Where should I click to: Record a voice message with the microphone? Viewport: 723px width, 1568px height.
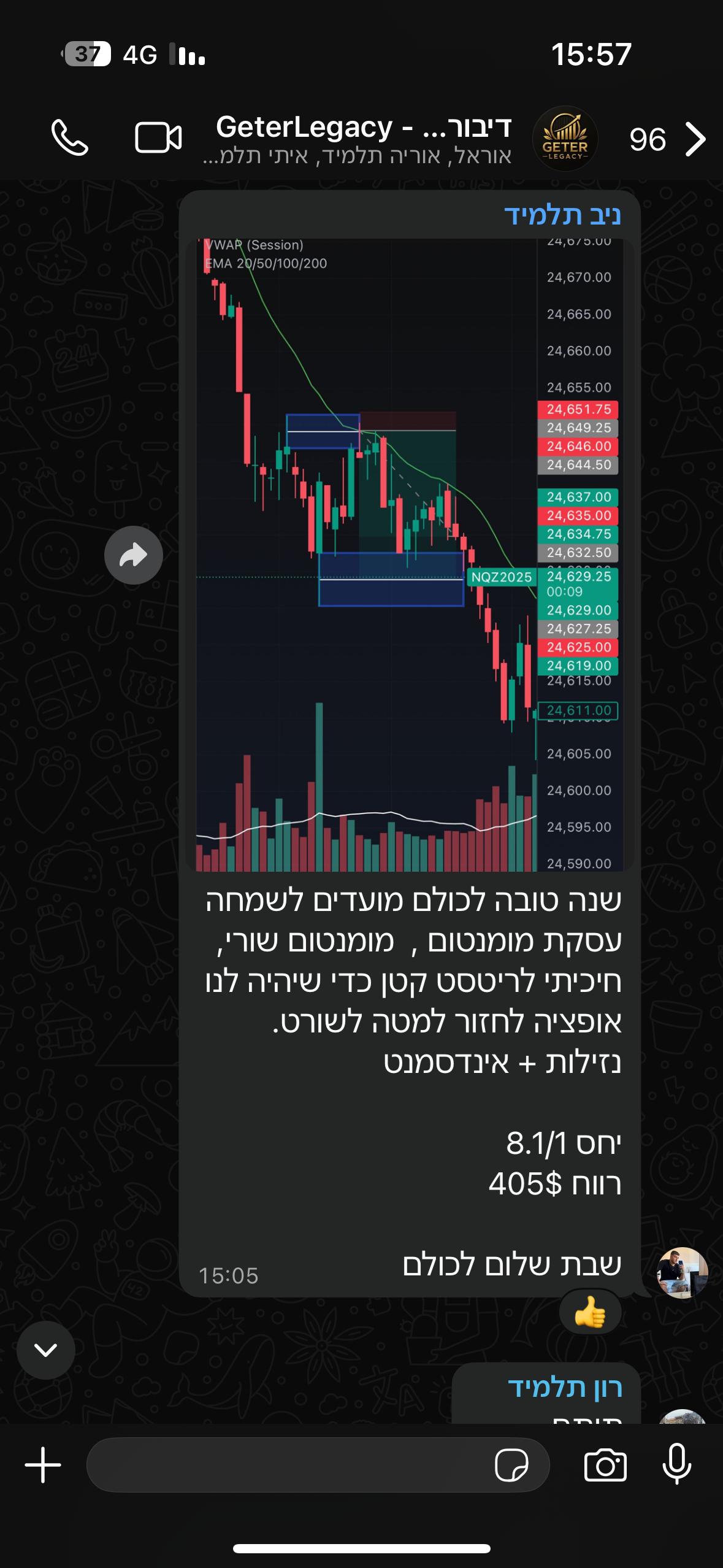(677, 1465)
